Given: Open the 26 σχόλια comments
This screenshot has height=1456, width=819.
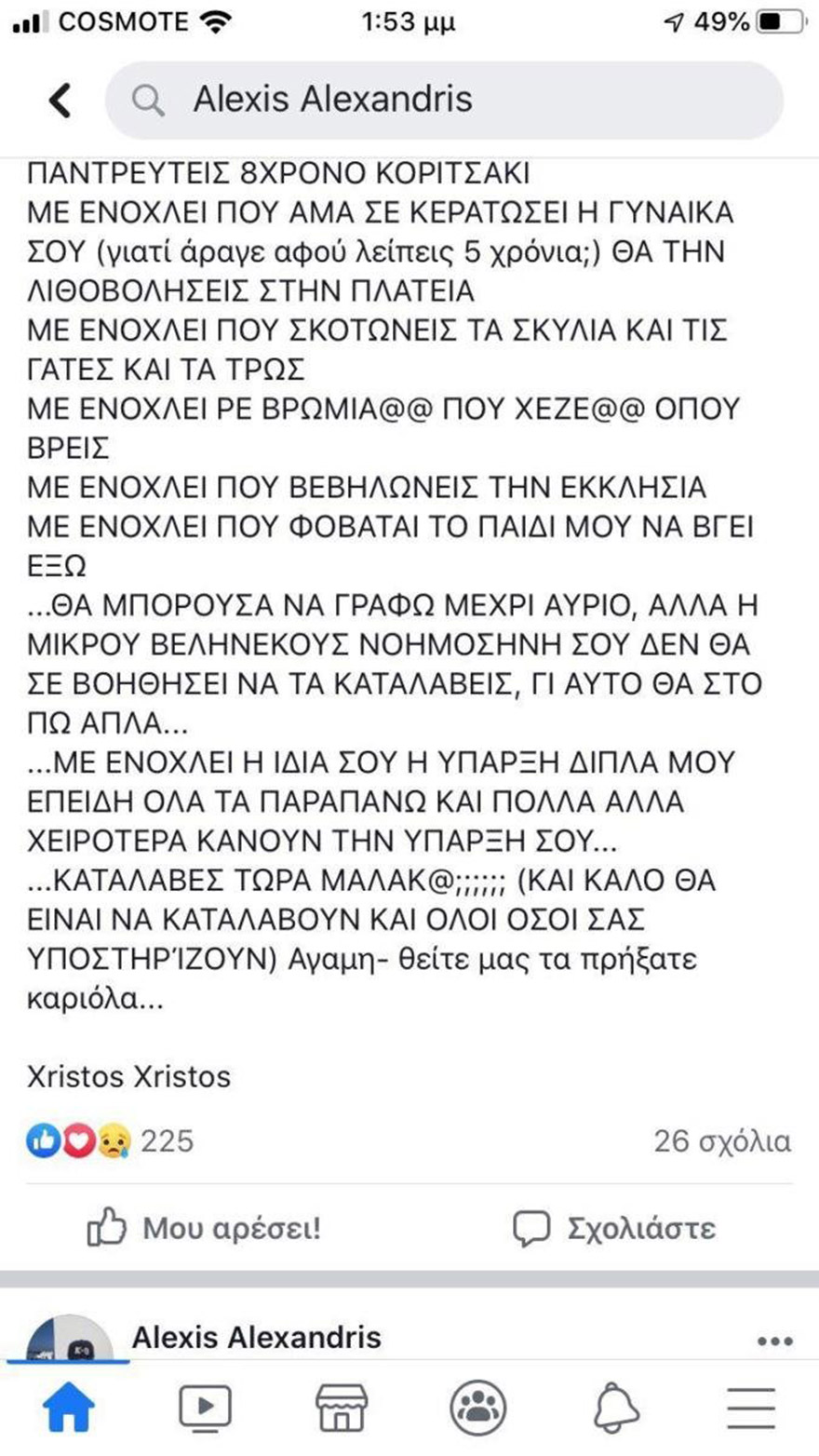Looking at the screenshot, I should tap(722, 1140).
